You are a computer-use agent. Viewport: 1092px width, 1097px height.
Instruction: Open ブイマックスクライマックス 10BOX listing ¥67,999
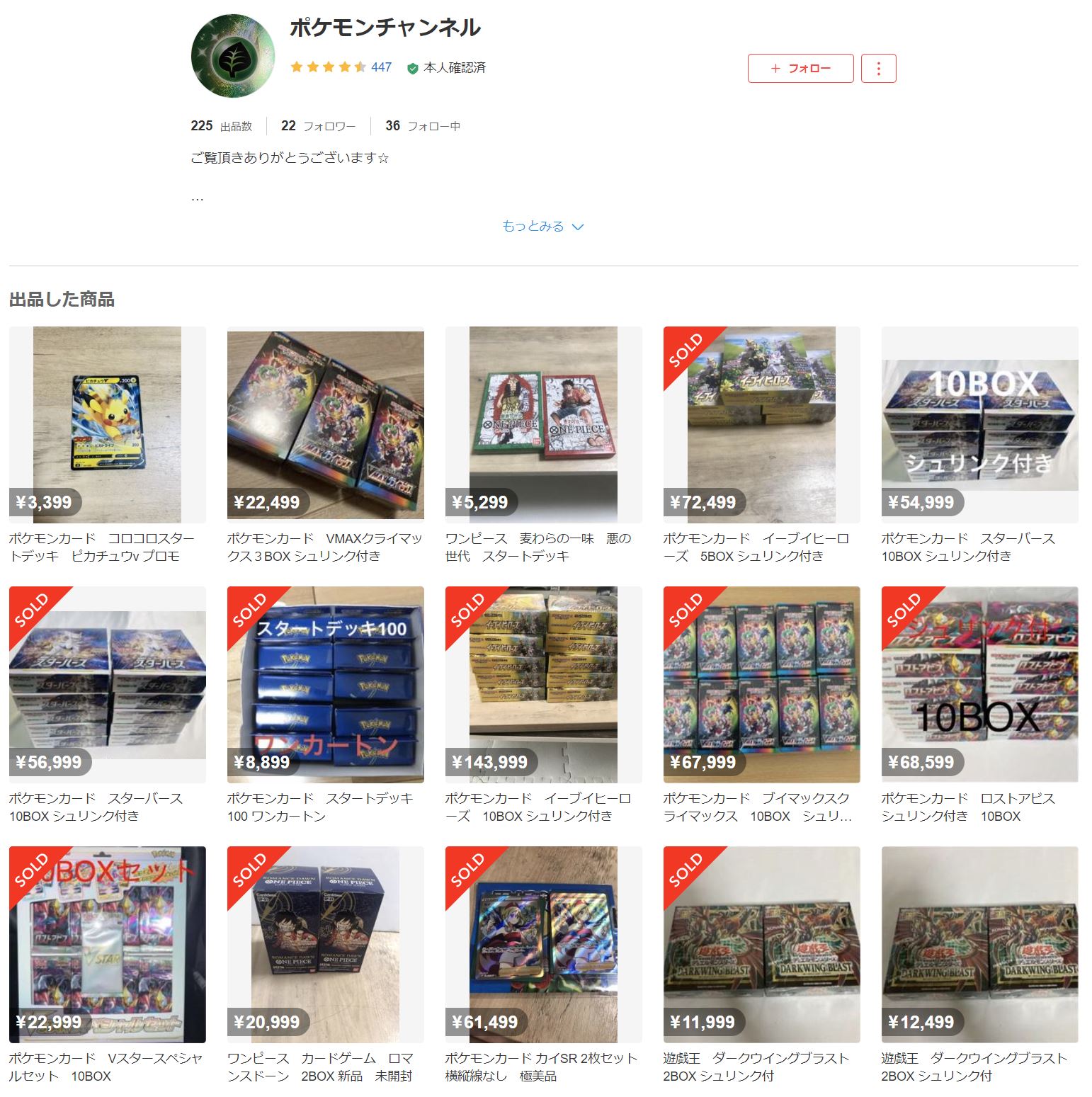pyautogui.click(x=761, y=685)
